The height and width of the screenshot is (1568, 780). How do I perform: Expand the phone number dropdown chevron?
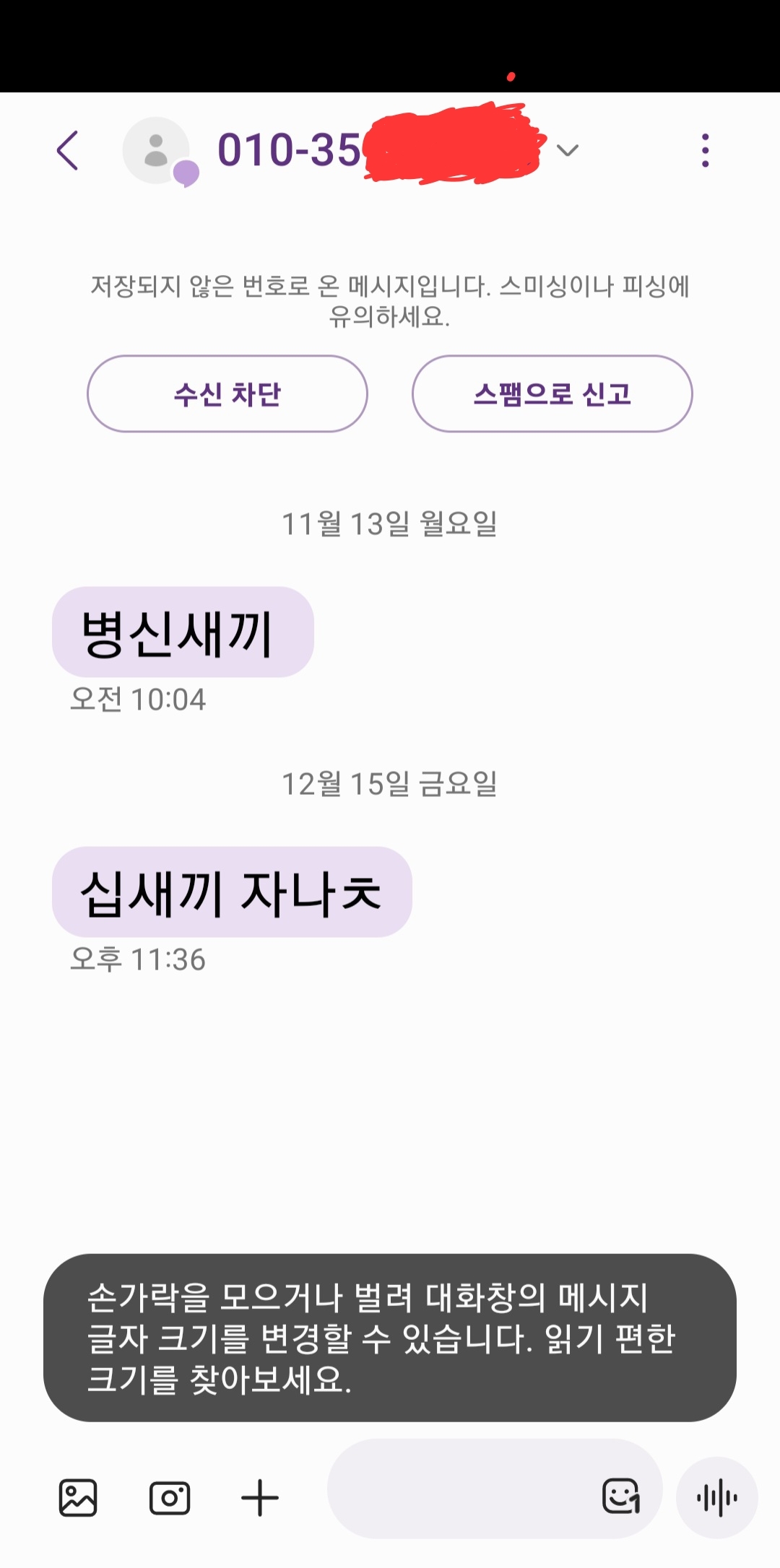coord(568,150)
